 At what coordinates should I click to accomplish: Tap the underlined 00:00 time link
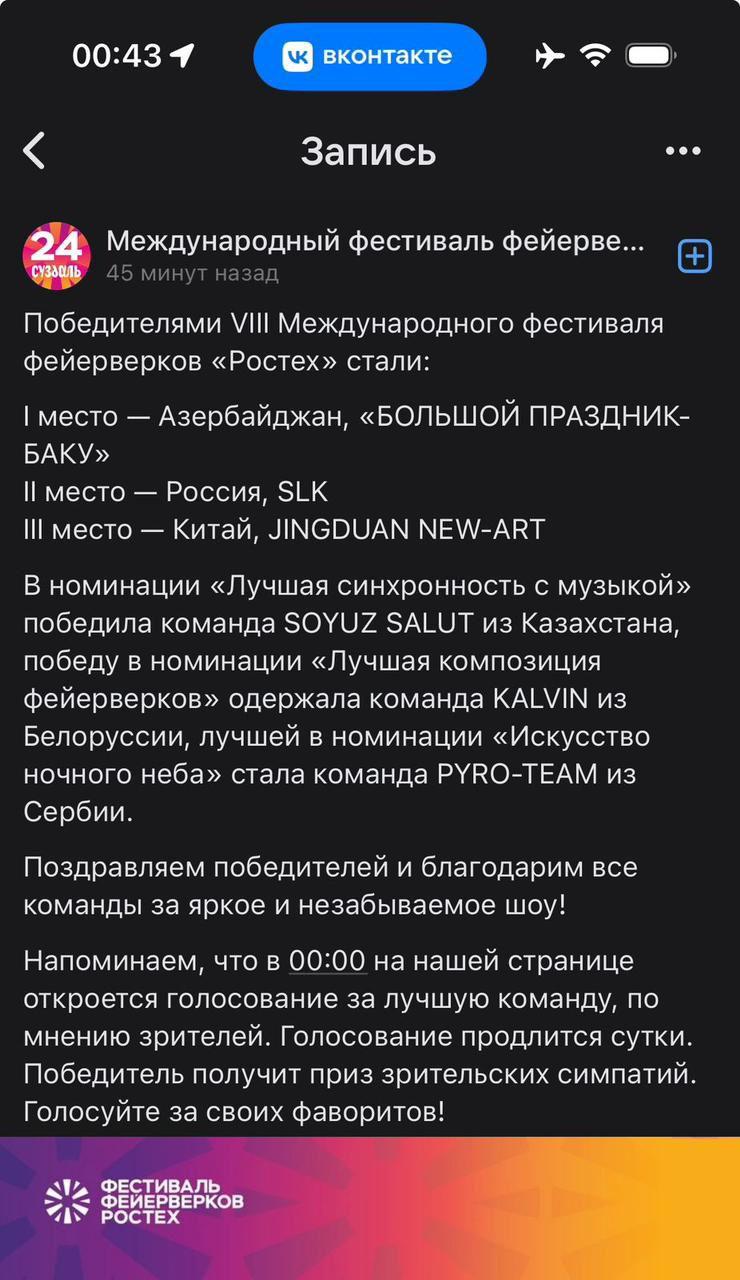tap(328, 961)
